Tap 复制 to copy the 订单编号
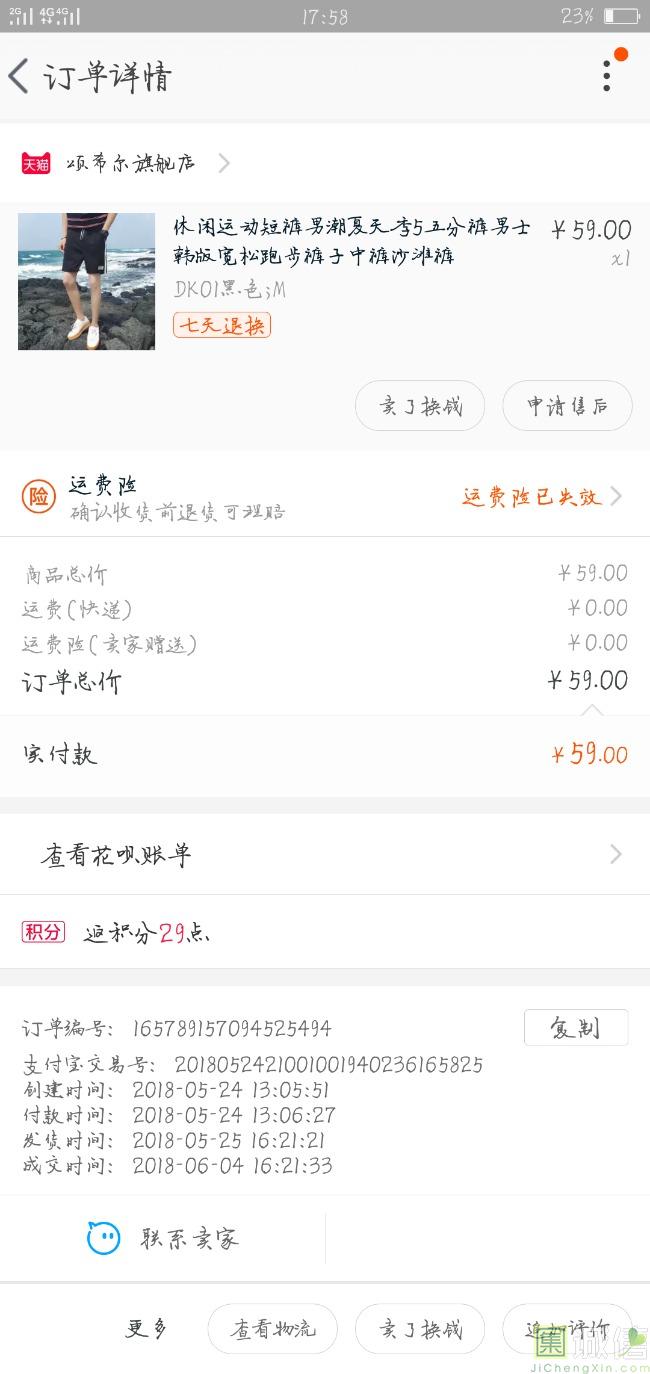This screenshot has height=1374, width=650. point(575,1028)
